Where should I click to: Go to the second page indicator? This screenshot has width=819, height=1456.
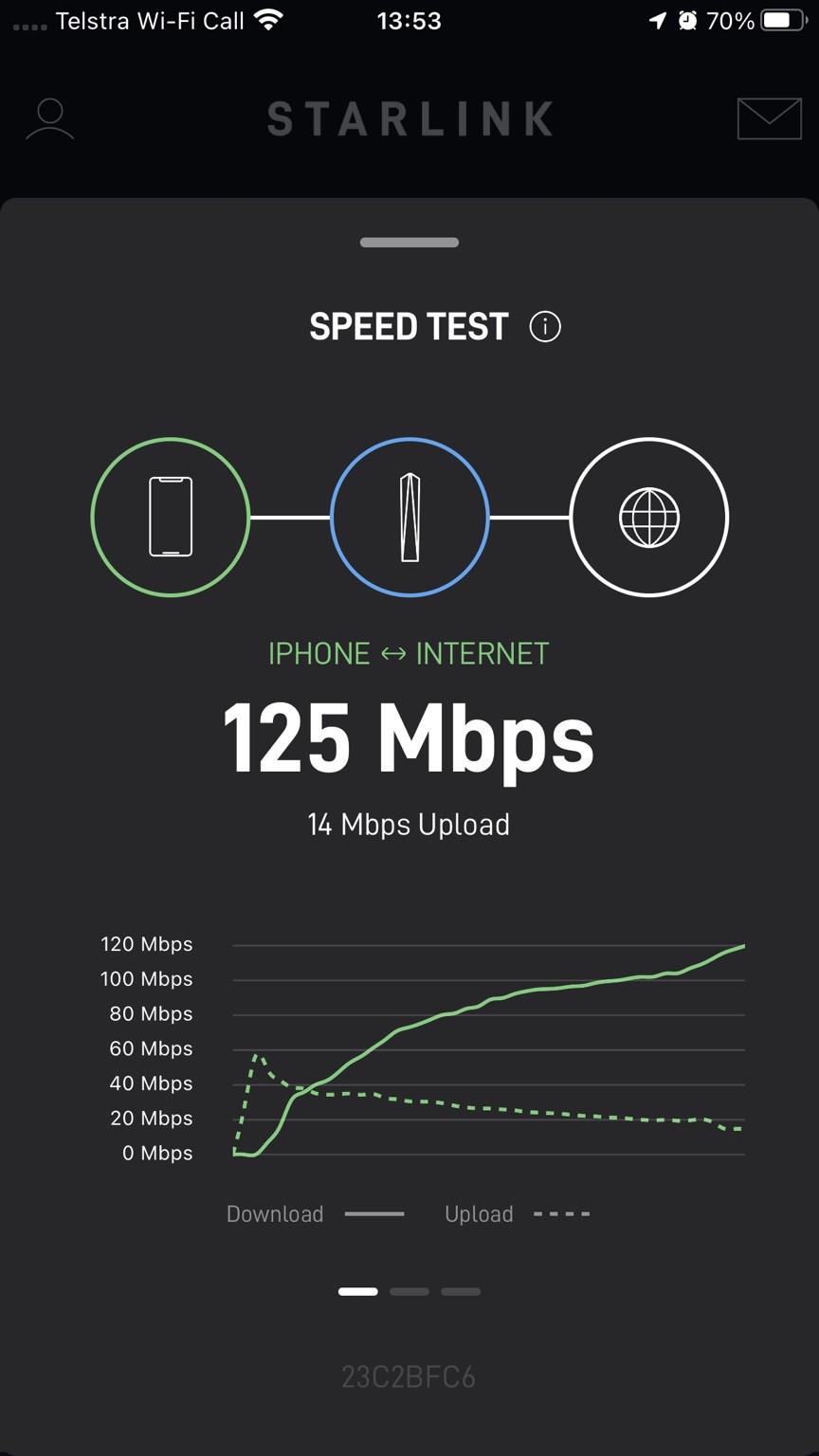[x=409, y=1291]
